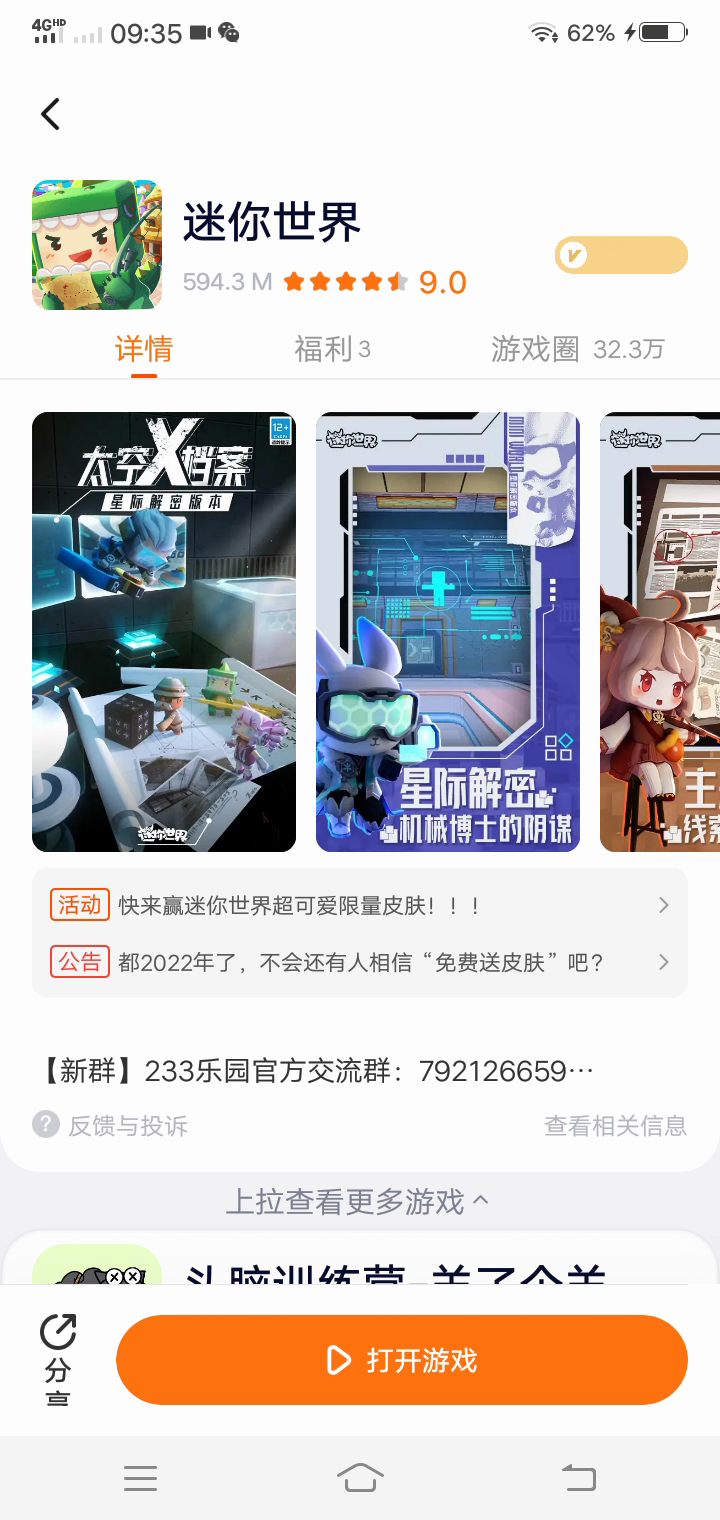Tap 查看相关信息 link

pyautogui.click(x=615, y=1125)
